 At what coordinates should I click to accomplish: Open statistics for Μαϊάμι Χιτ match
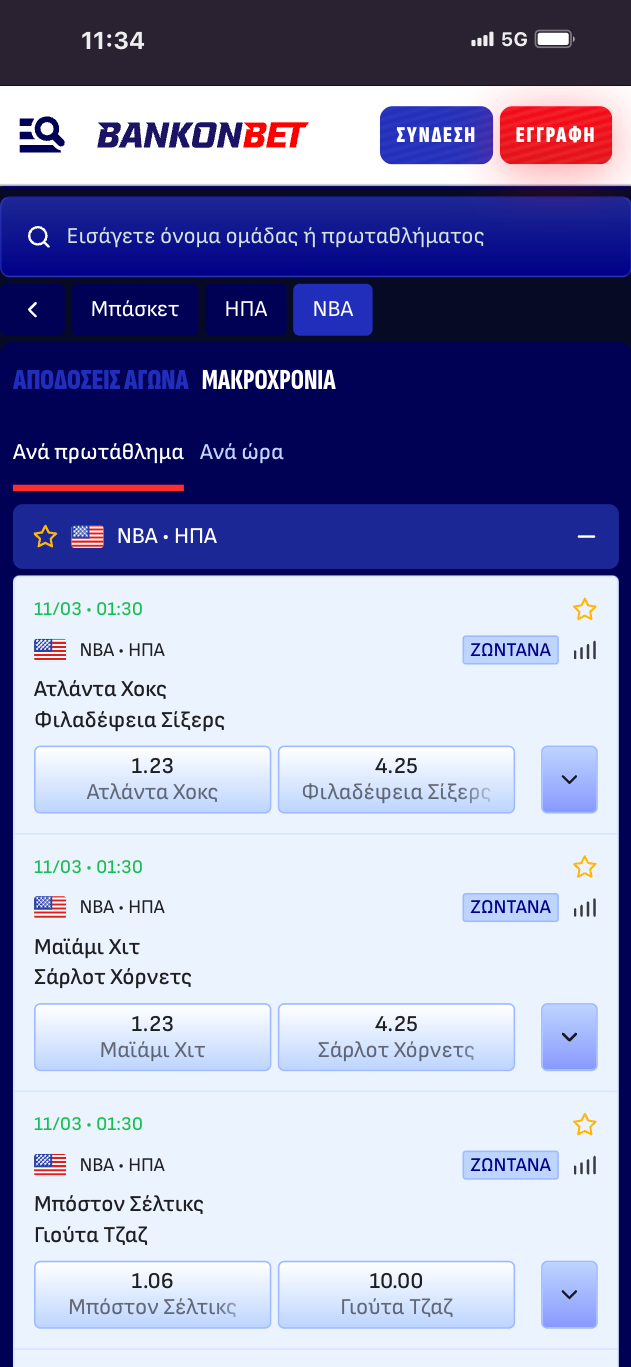584,908
